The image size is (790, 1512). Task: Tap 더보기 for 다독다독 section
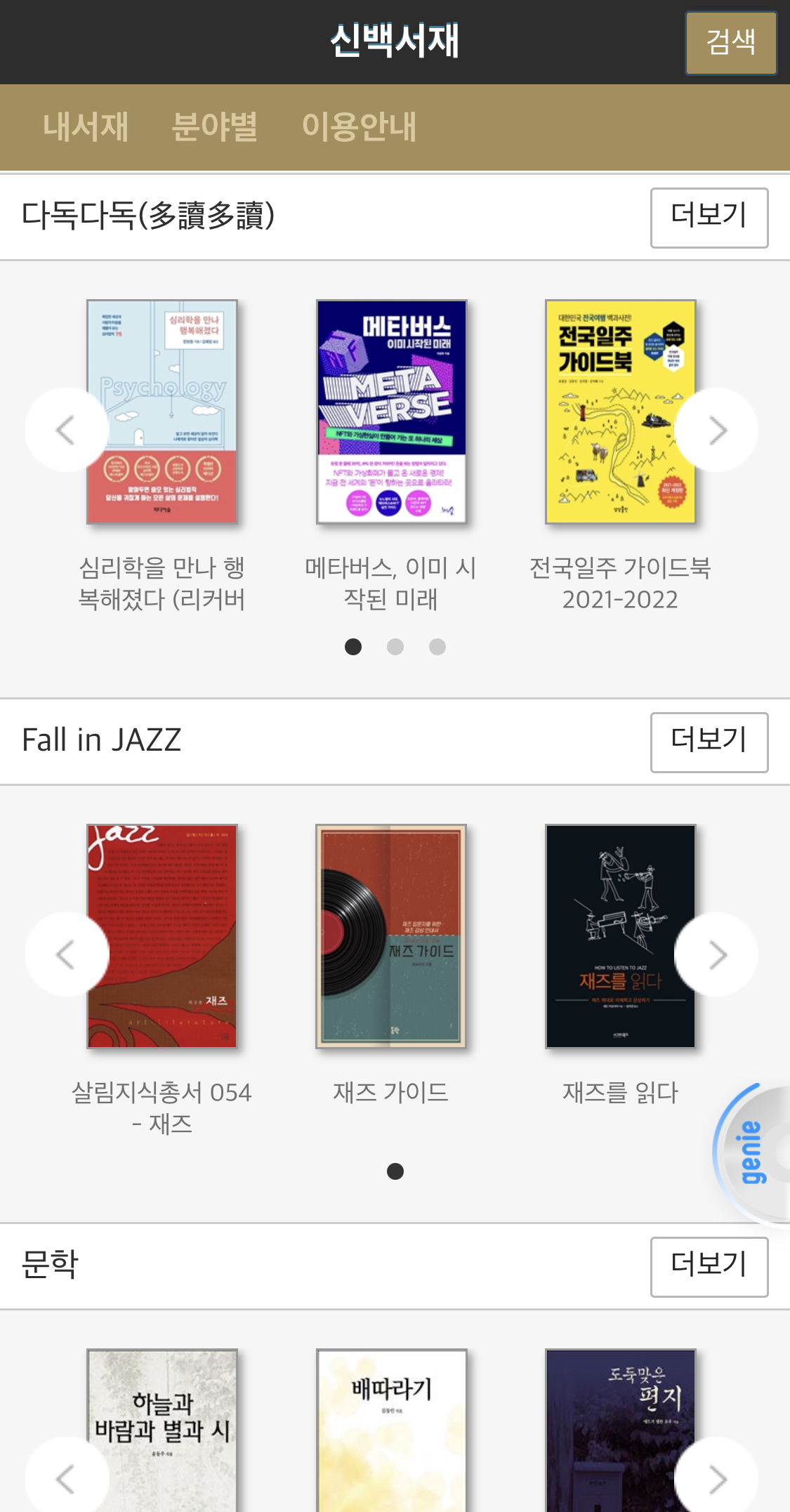[709, 218]
